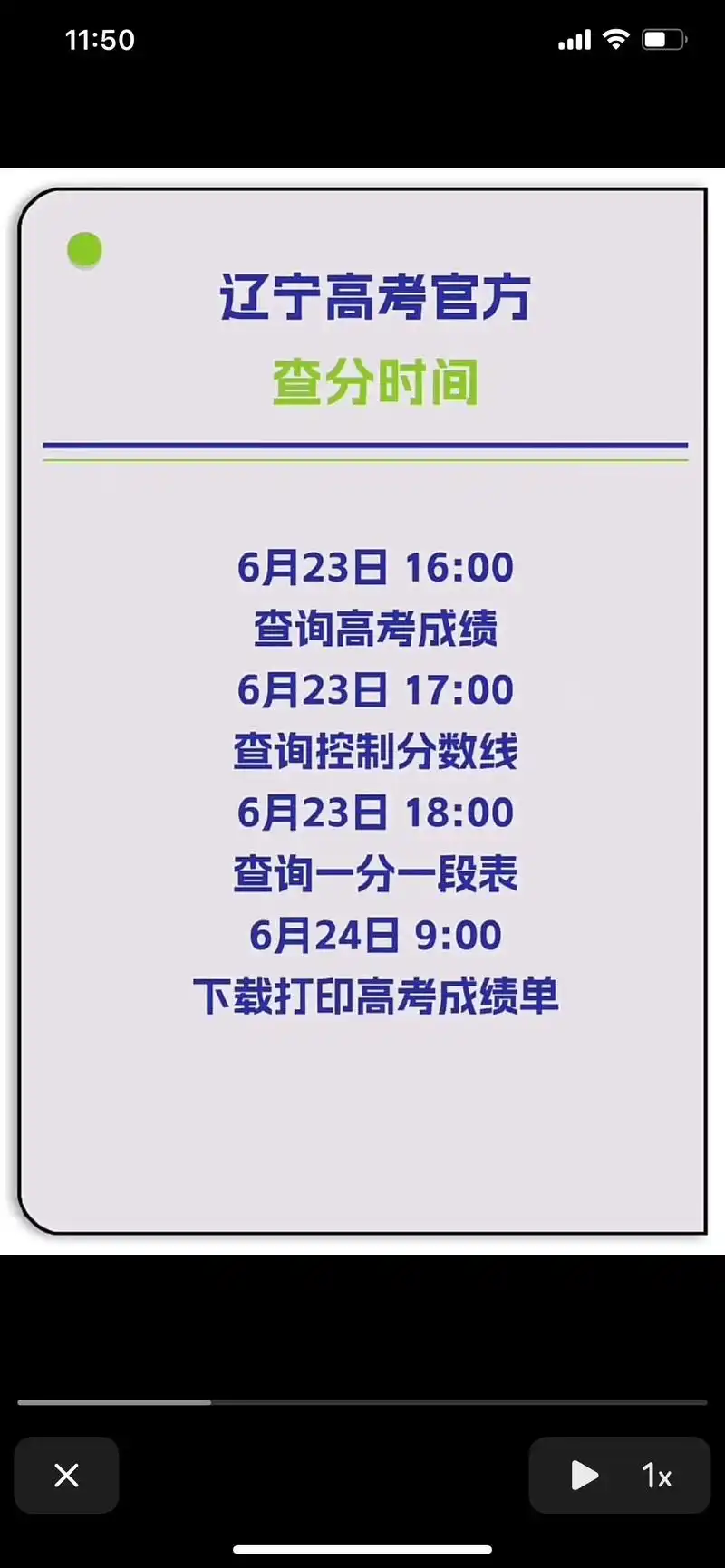Tap the clock showing 11:50
725x1568 pixels.
(101, 39)
